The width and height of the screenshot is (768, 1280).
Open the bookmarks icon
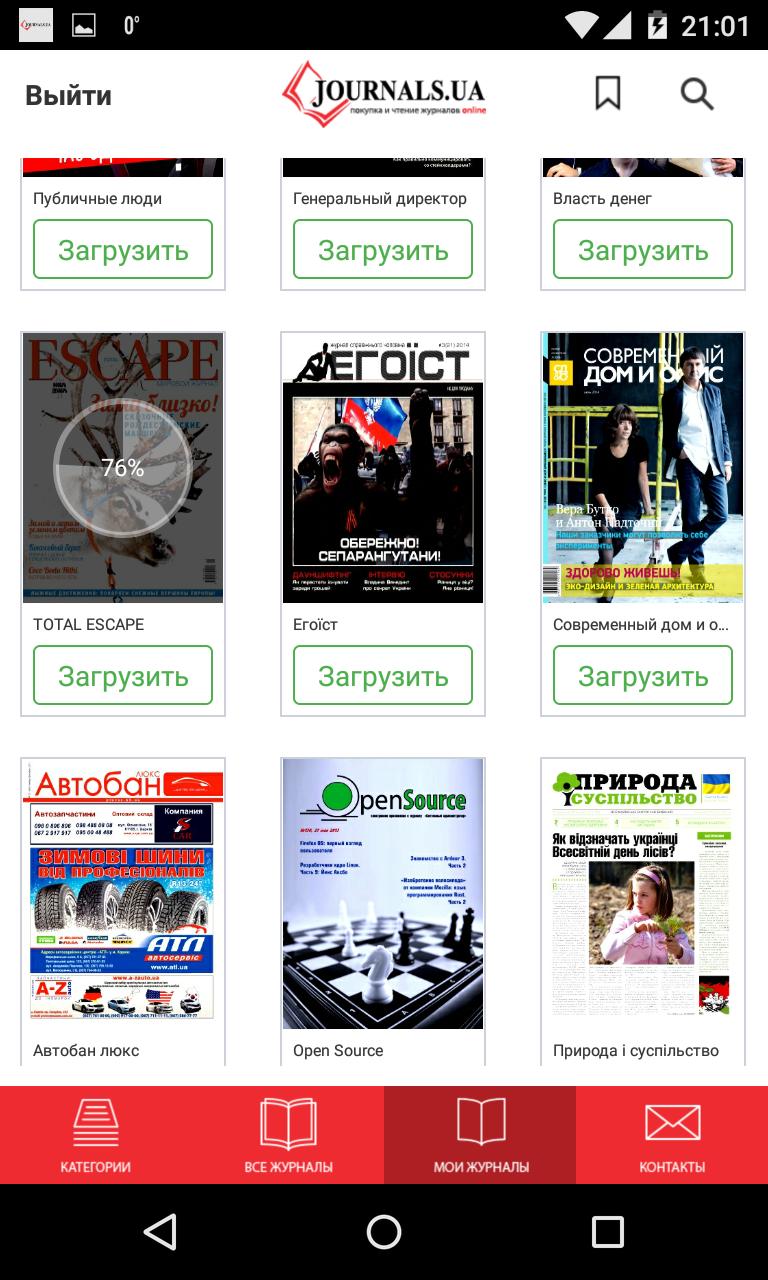[x=607, y=94]
